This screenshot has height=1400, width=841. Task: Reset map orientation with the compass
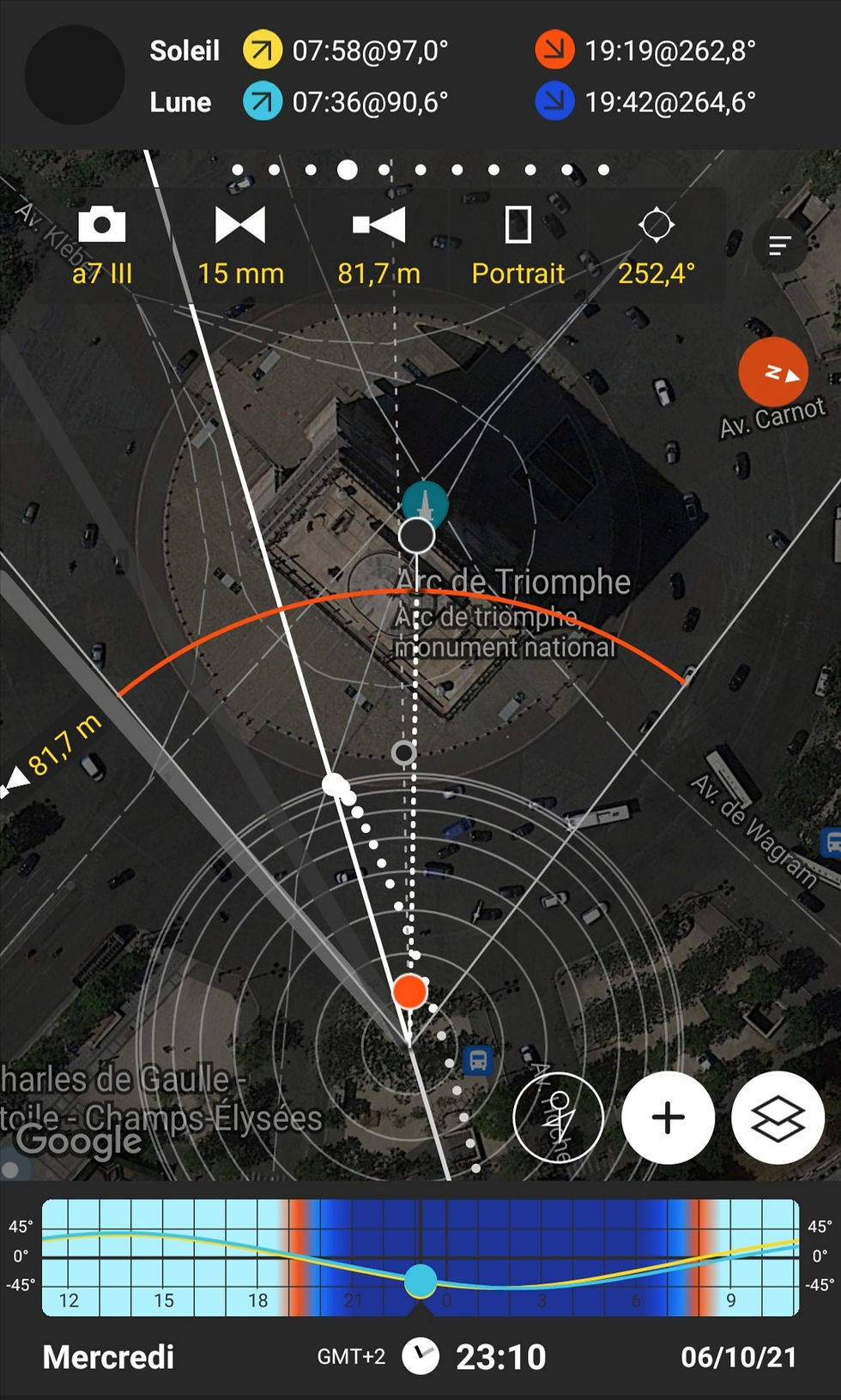click(773, 372)
